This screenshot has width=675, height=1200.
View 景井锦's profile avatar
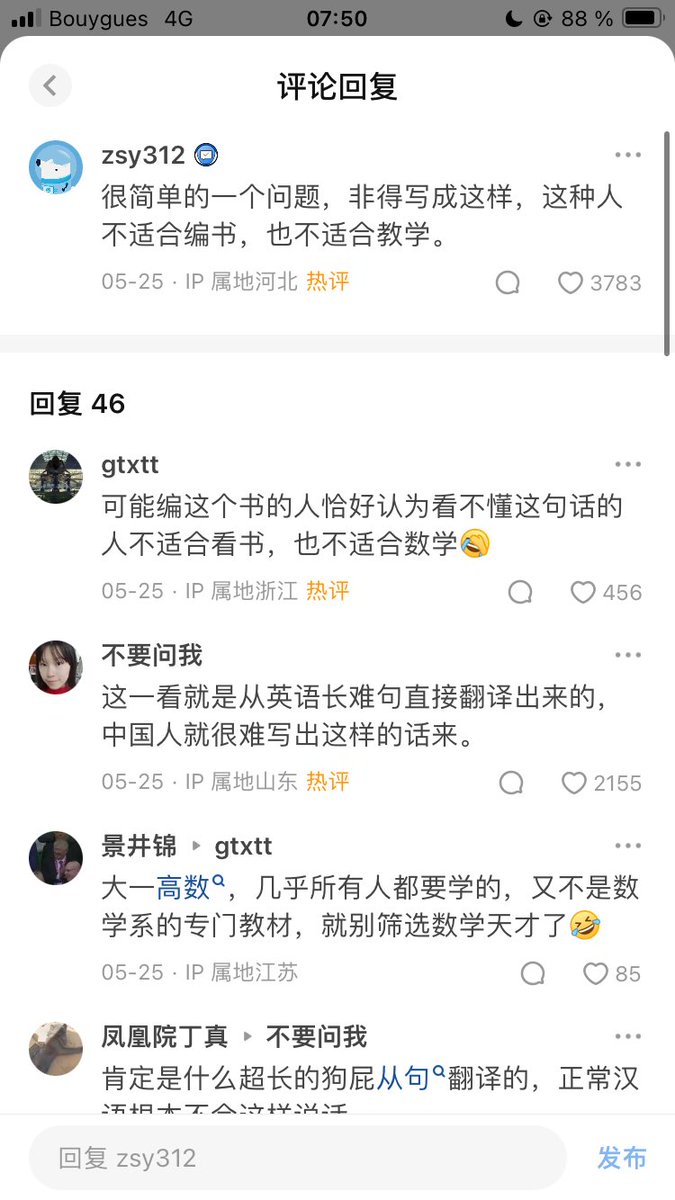click(56, 858)
